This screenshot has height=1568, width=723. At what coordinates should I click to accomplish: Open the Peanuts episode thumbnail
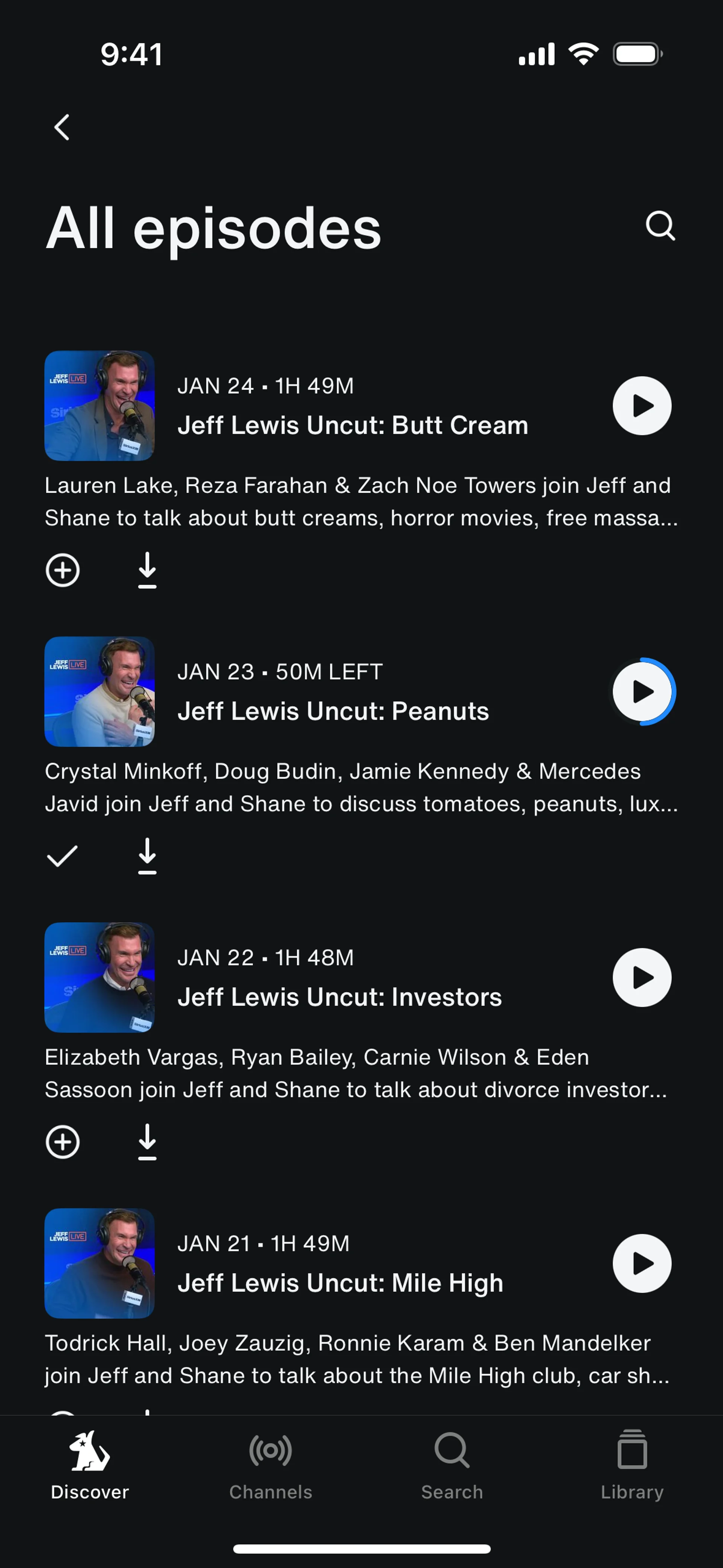pyautogui.click(x=99, y=692)
